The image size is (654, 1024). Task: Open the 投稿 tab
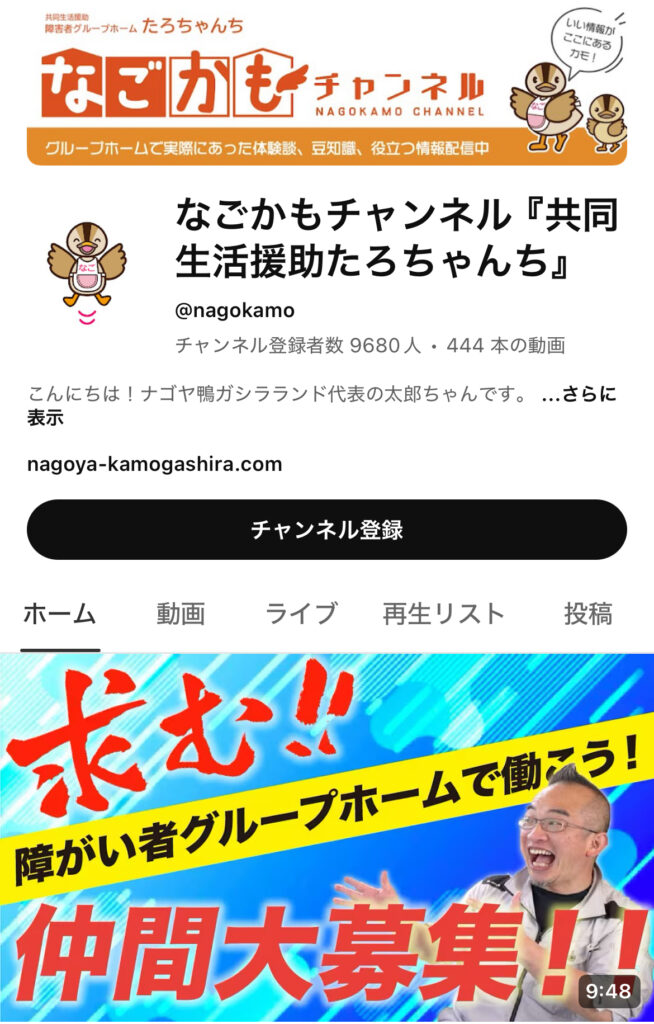588,613
